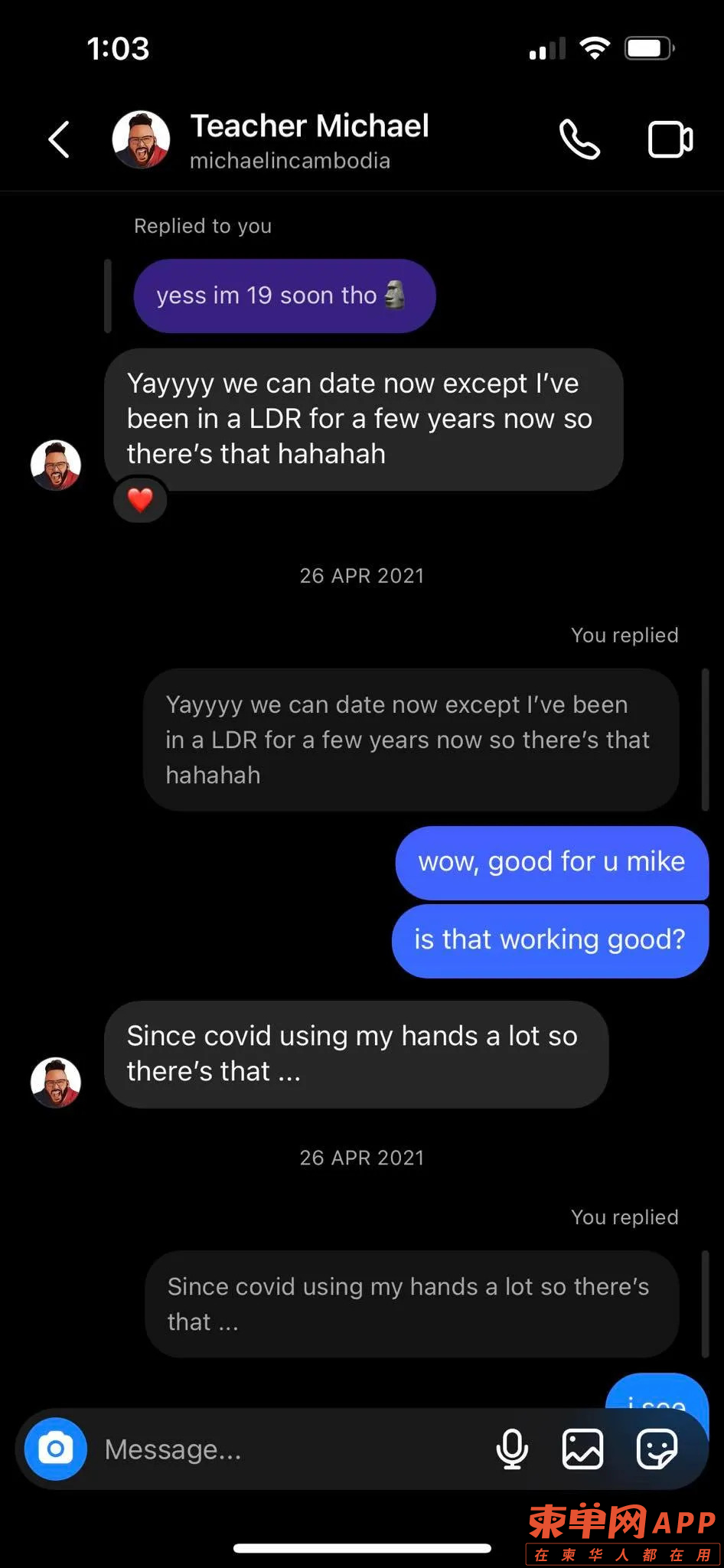
Task: Start a video call with Teacher Michael
Action: click(x=670, y=139)
